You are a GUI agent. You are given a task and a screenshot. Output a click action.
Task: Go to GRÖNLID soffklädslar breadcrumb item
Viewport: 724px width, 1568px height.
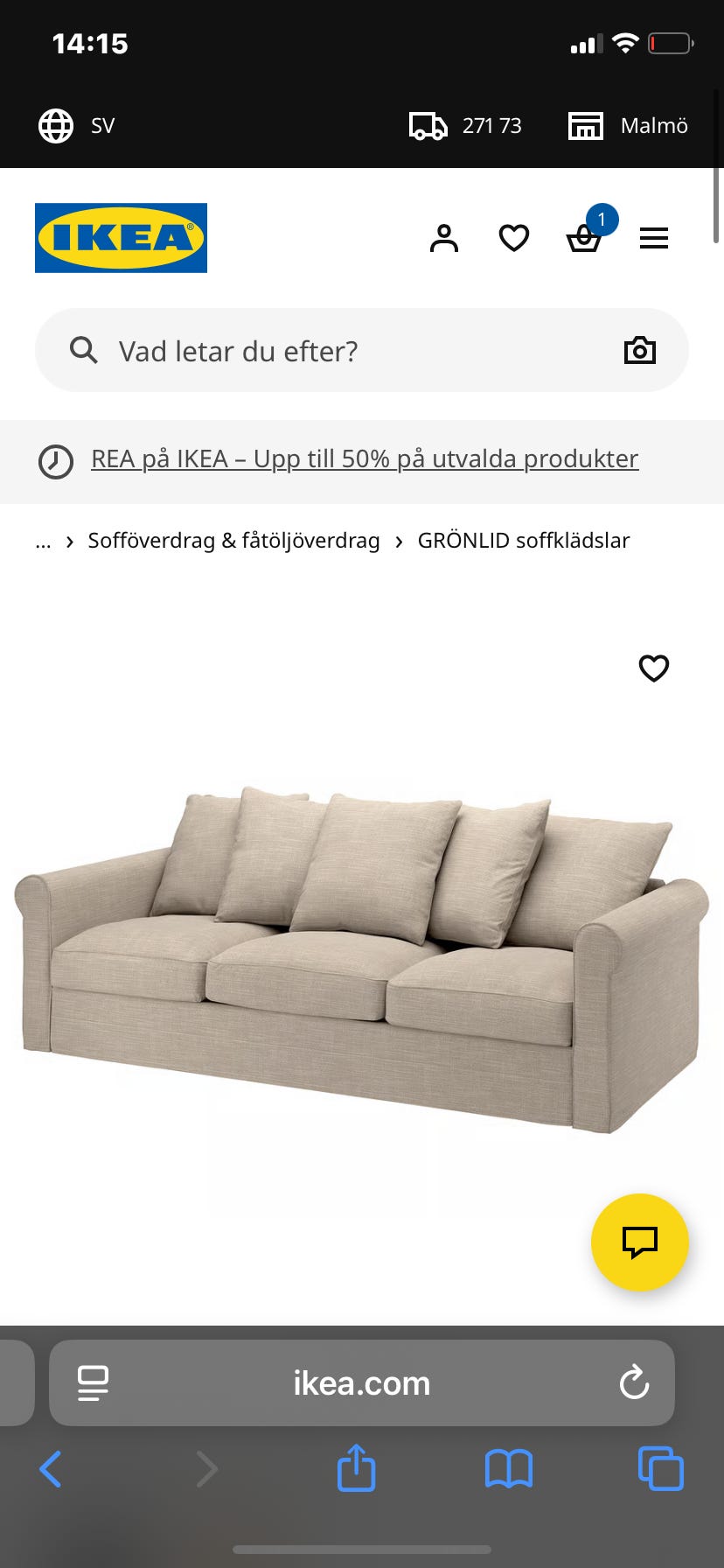click(x=524, y=541)
